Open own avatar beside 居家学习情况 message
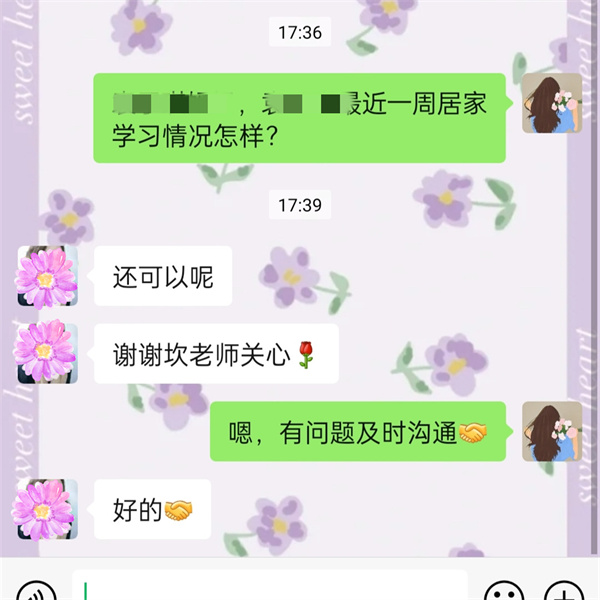This screenshot has width=600, height=600. [x=551, y=103]
